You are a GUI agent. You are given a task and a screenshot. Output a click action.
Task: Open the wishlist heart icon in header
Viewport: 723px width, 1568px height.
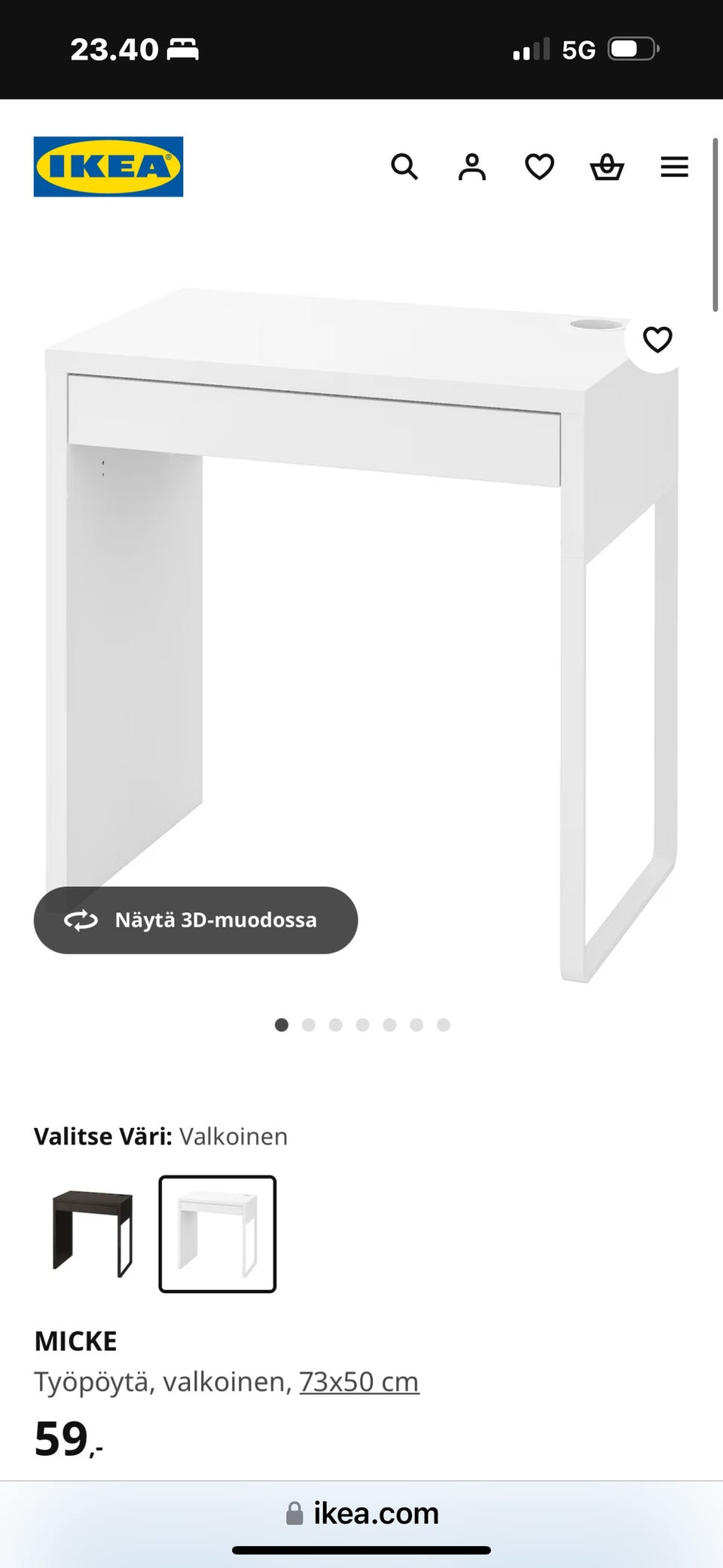[x=539, y=167]
